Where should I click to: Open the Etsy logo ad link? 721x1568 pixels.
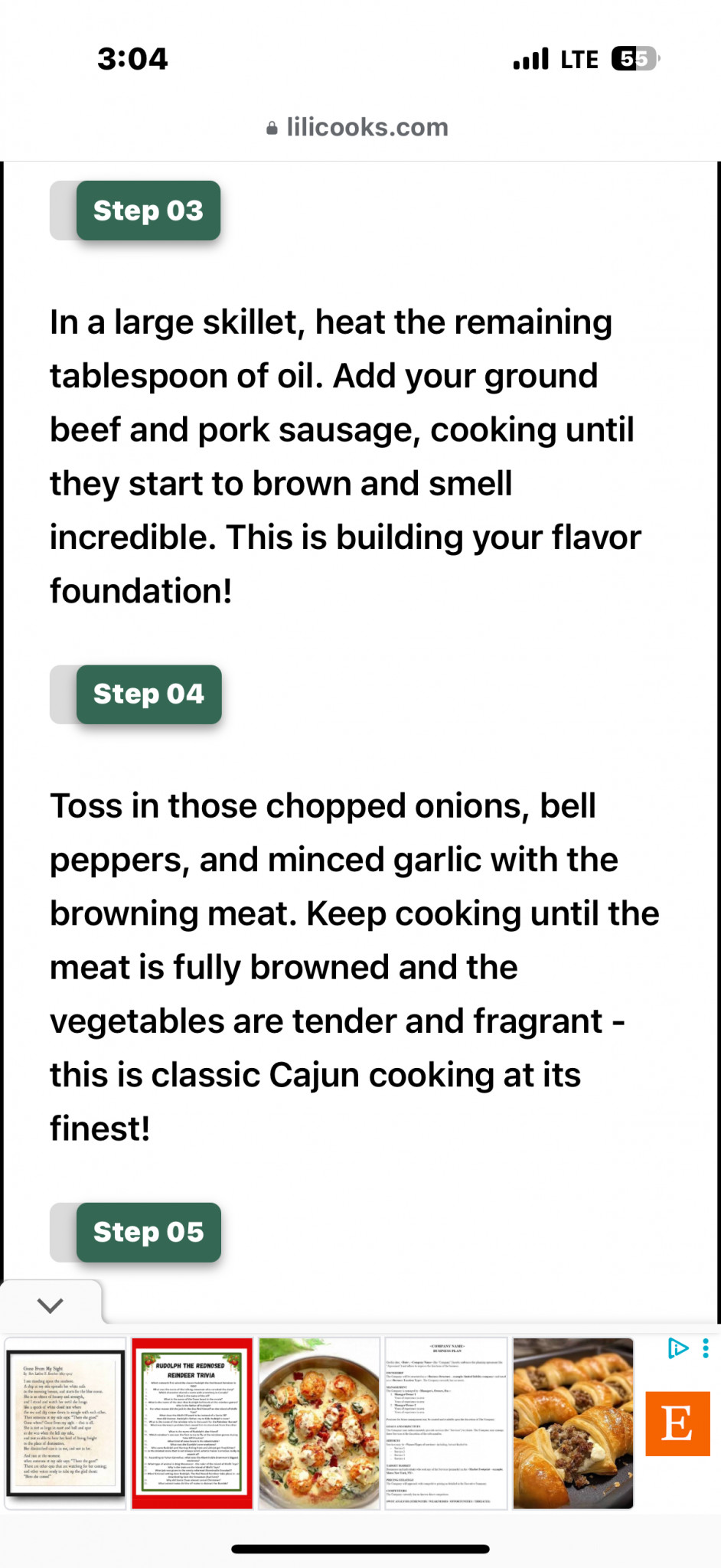click(x=677, y=1424)
